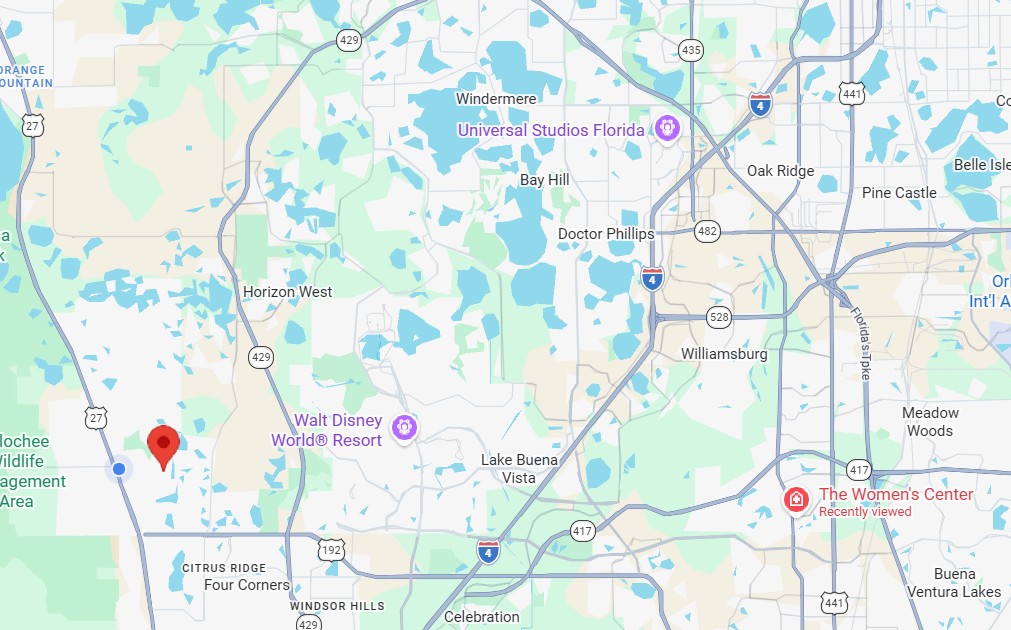Tap the blue current location dot
The image size is (1011, 630).
coord(119,468)
